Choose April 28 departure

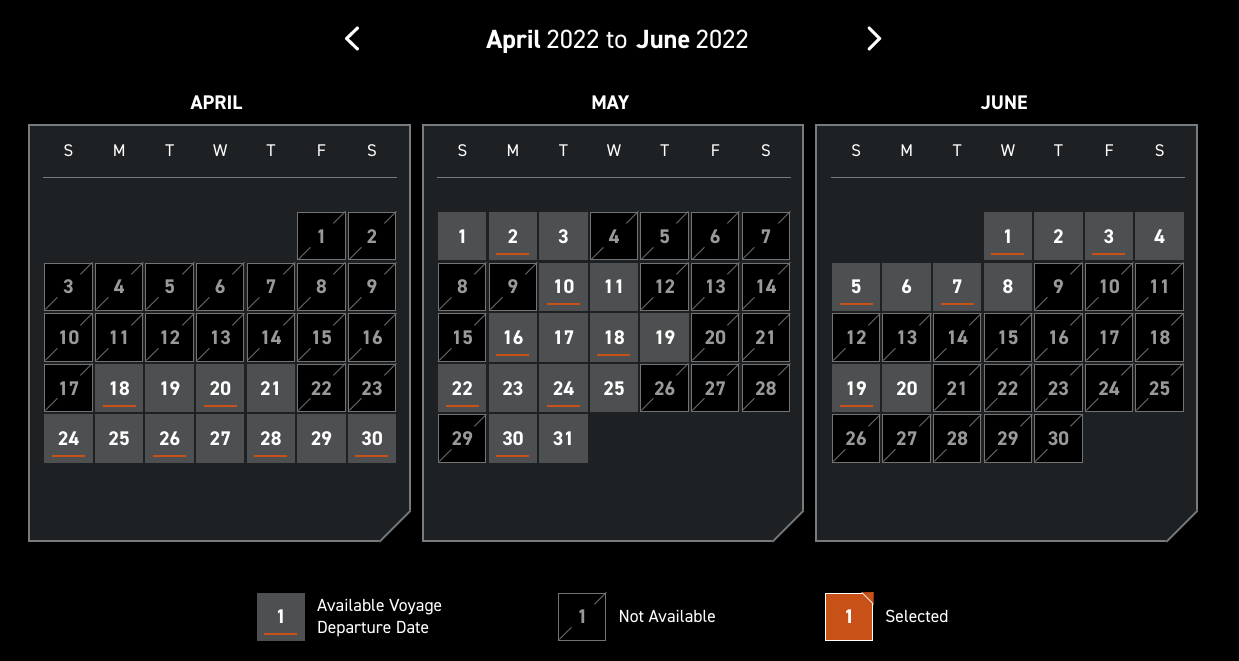(x=271, y=438)
